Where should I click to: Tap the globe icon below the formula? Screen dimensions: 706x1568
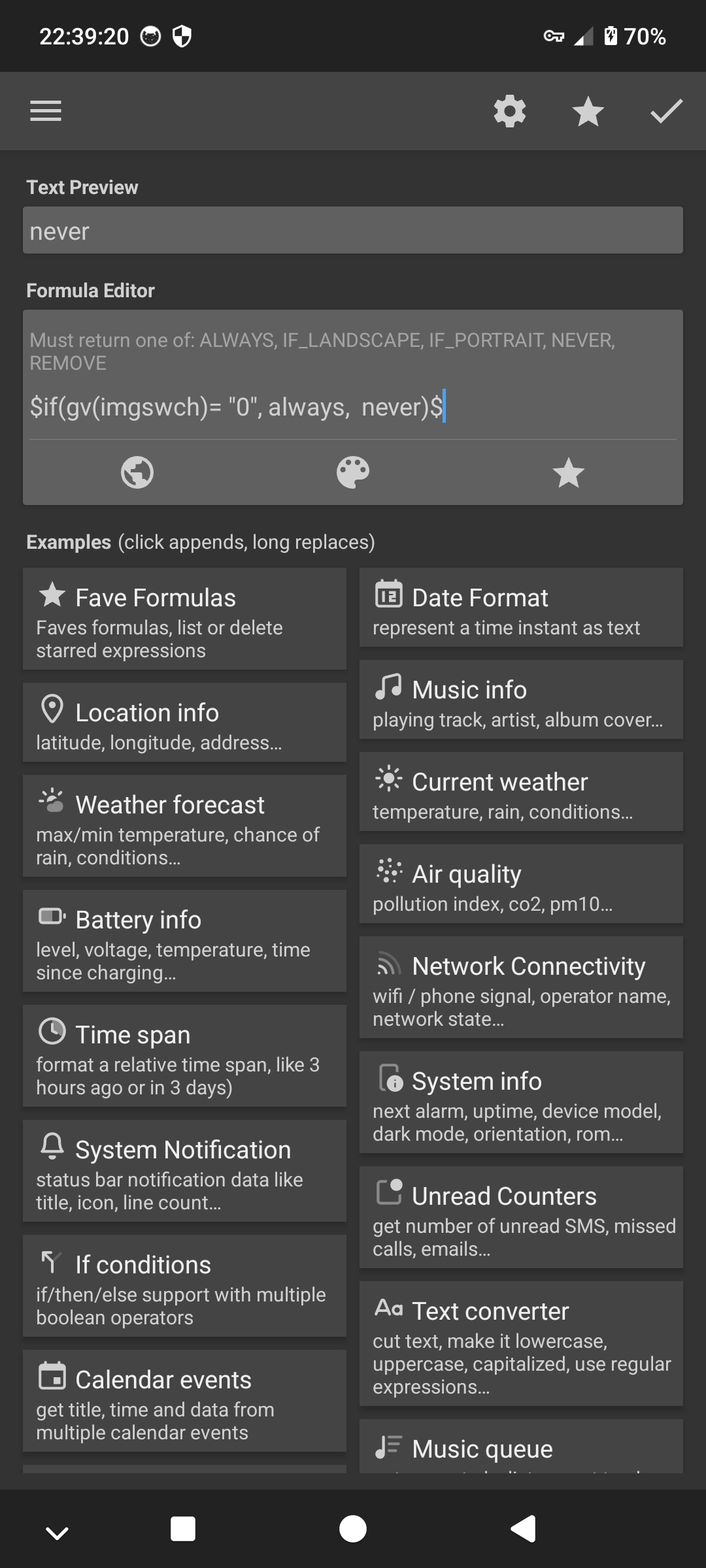tap(137, 472)
